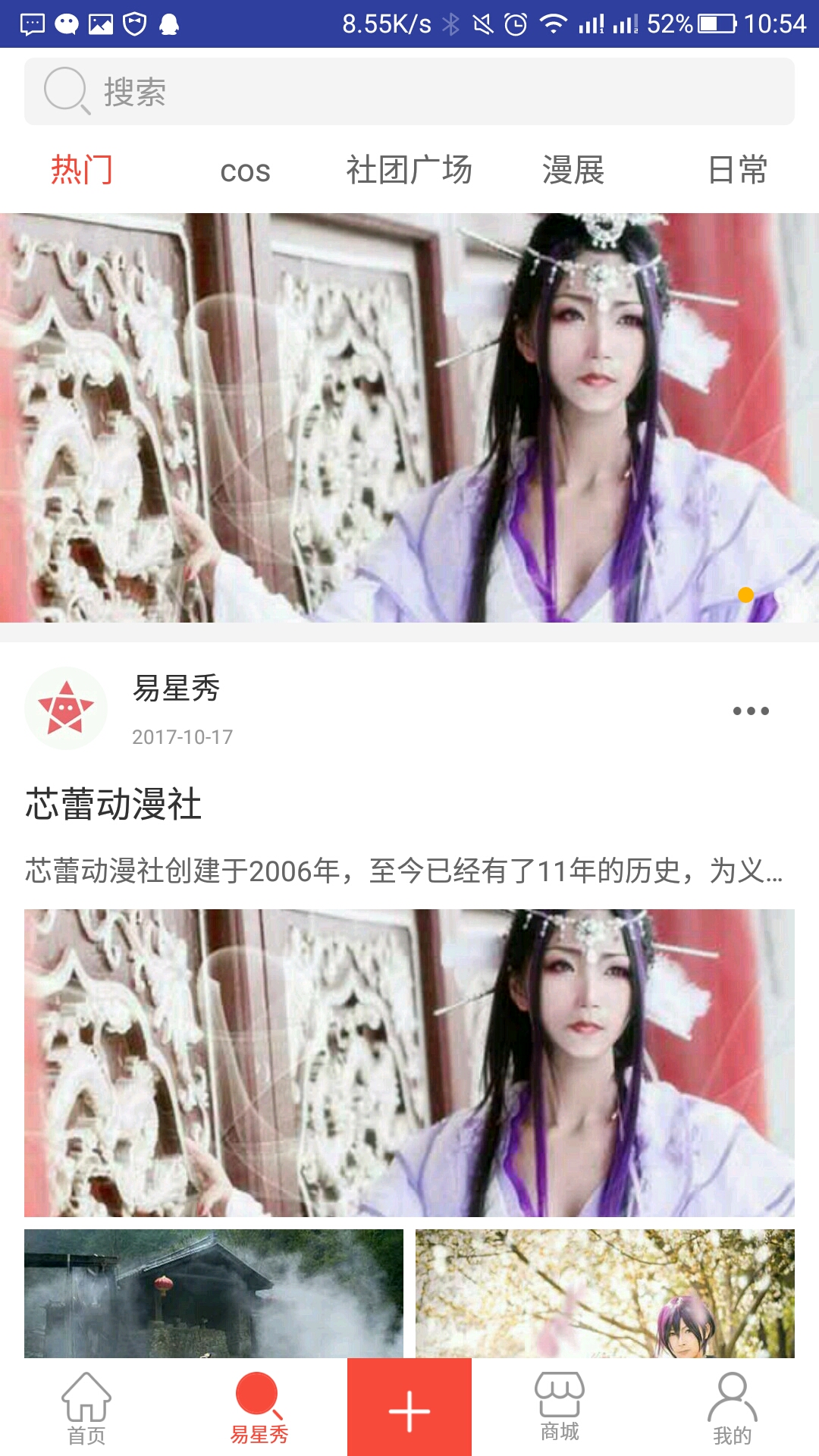The height and width of the screenshot is (1456, 819).
Task: View the misty house photo thumbnail
Action: 214,1293
